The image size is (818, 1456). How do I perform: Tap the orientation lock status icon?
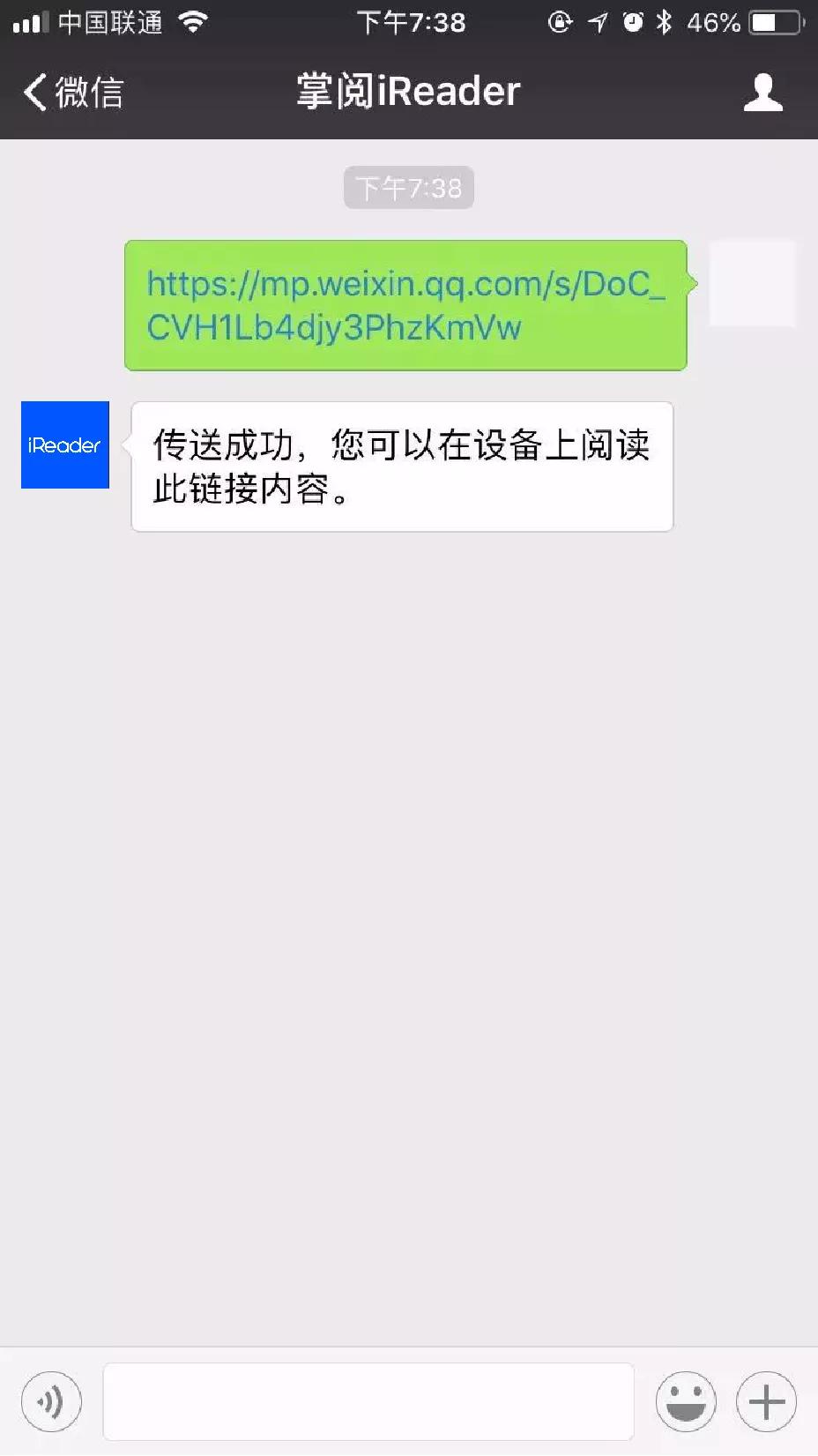(561, 22)
